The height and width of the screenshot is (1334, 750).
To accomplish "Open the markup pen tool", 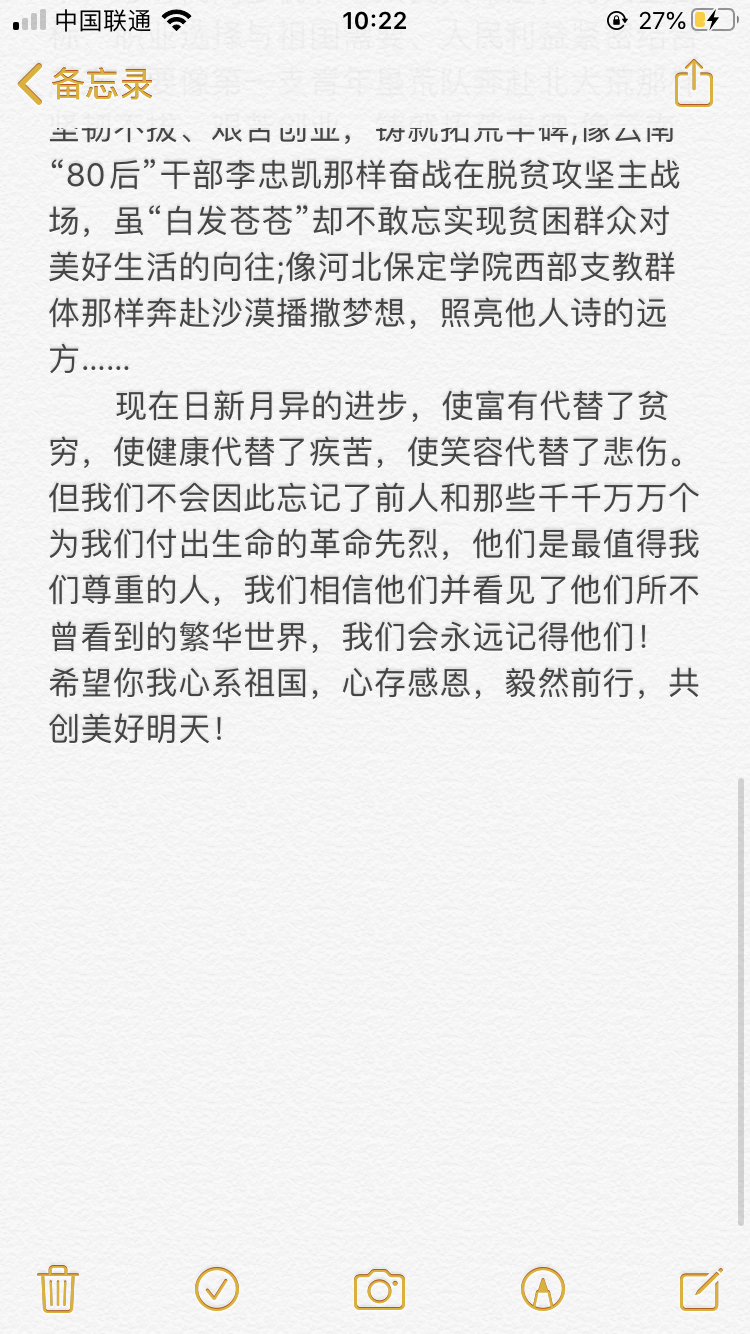I will point(543,1287).
